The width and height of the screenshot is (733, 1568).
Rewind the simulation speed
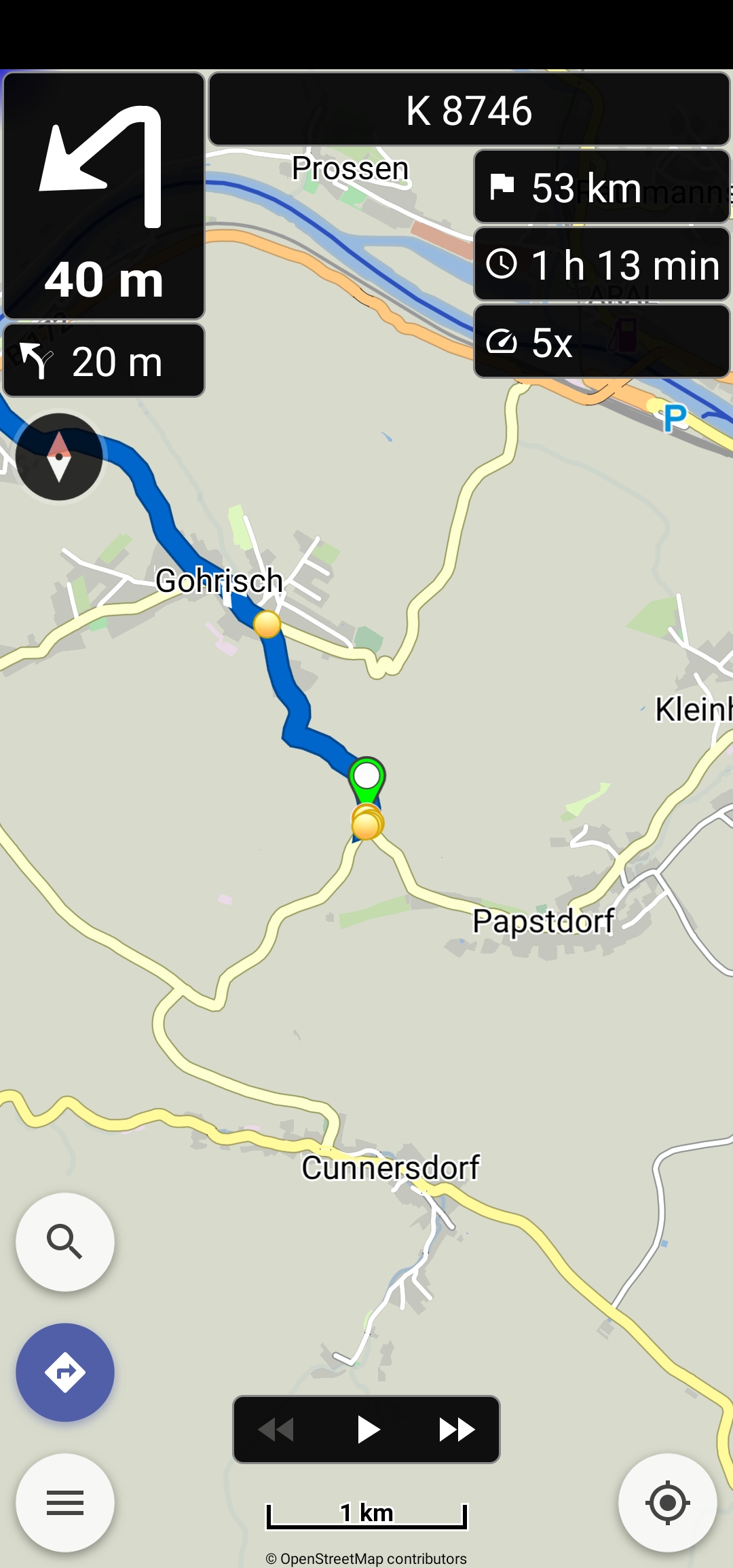tap(276, 1430)
